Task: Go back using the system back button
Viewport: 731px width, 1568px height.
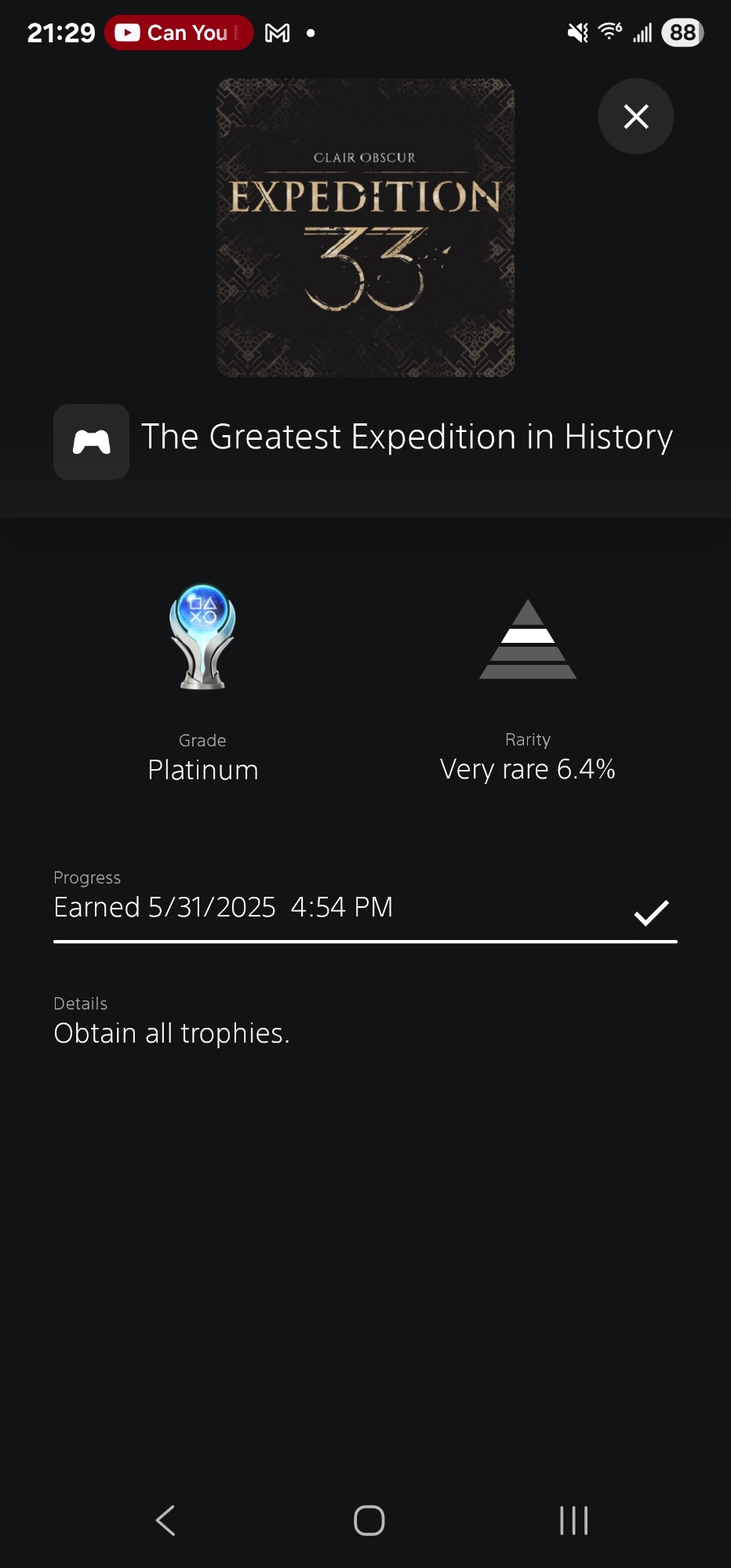Action: click(165, 1520)
